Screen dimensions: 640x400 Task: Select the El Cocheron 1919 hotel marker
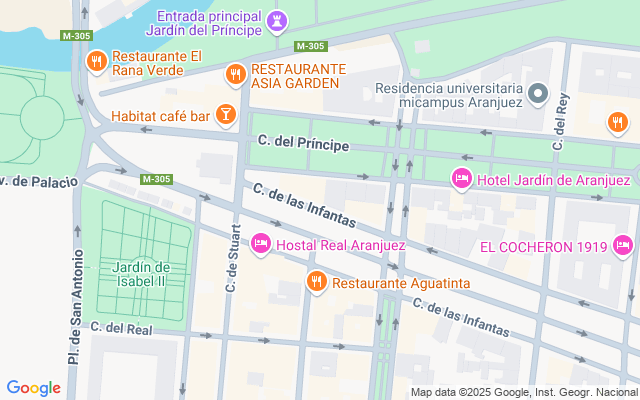(x=622, y=245)
